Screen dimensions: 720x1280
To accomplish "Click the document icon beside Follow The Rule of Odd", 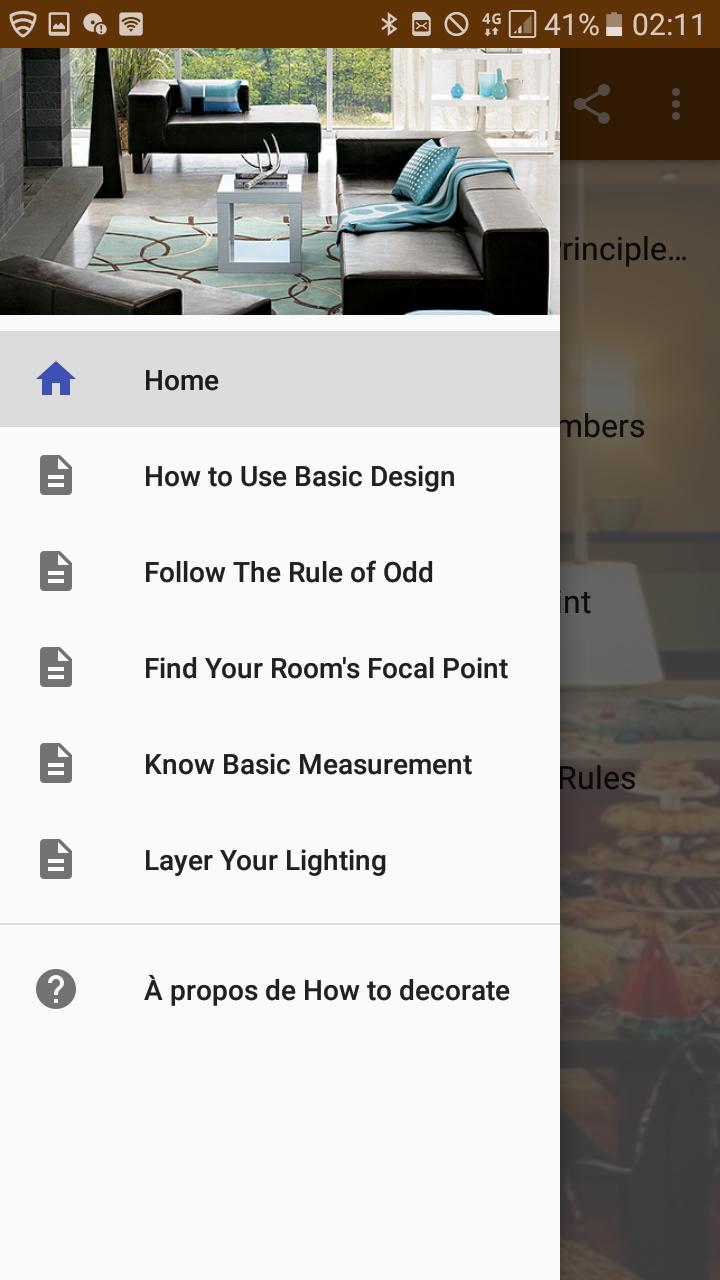I will pos(57,571).
